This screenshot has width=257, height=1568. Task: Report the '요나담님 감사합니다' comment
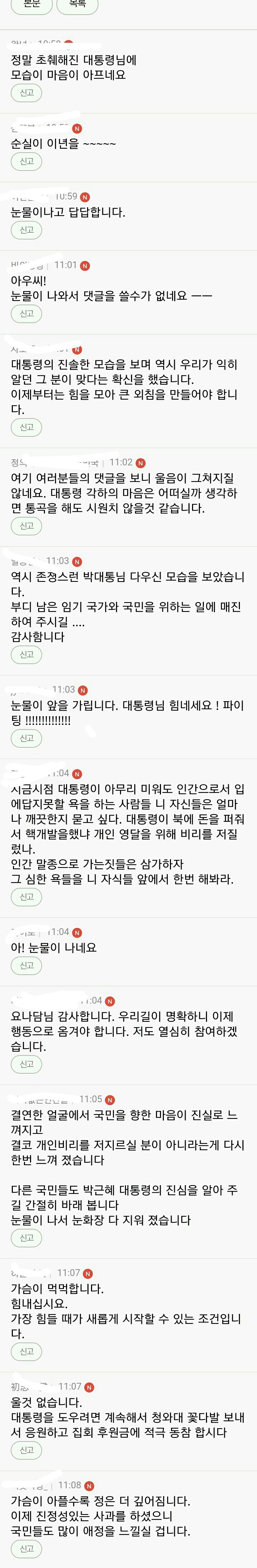point(27,1064)
